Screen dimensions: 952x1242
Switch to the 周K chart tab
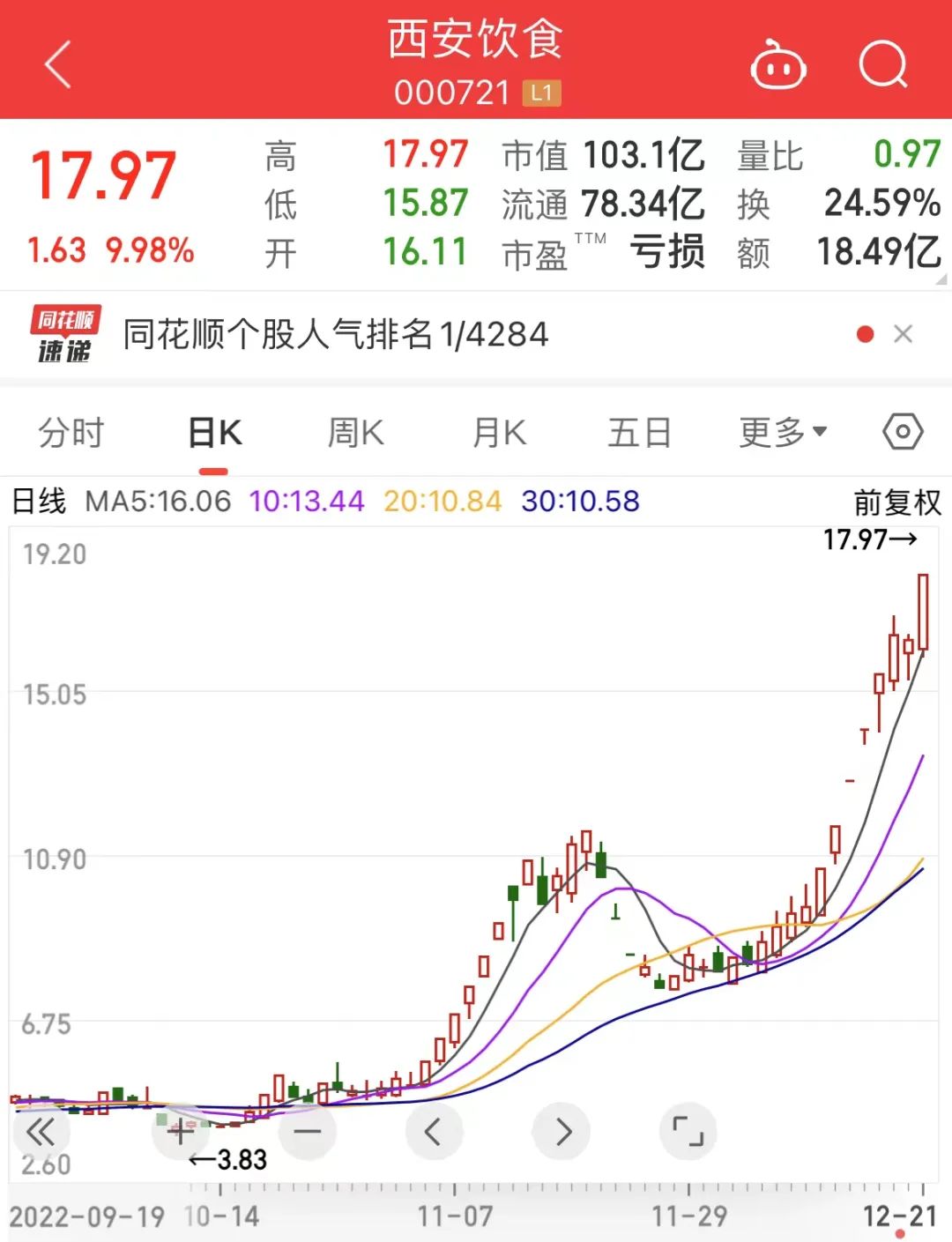coord(355,433)
